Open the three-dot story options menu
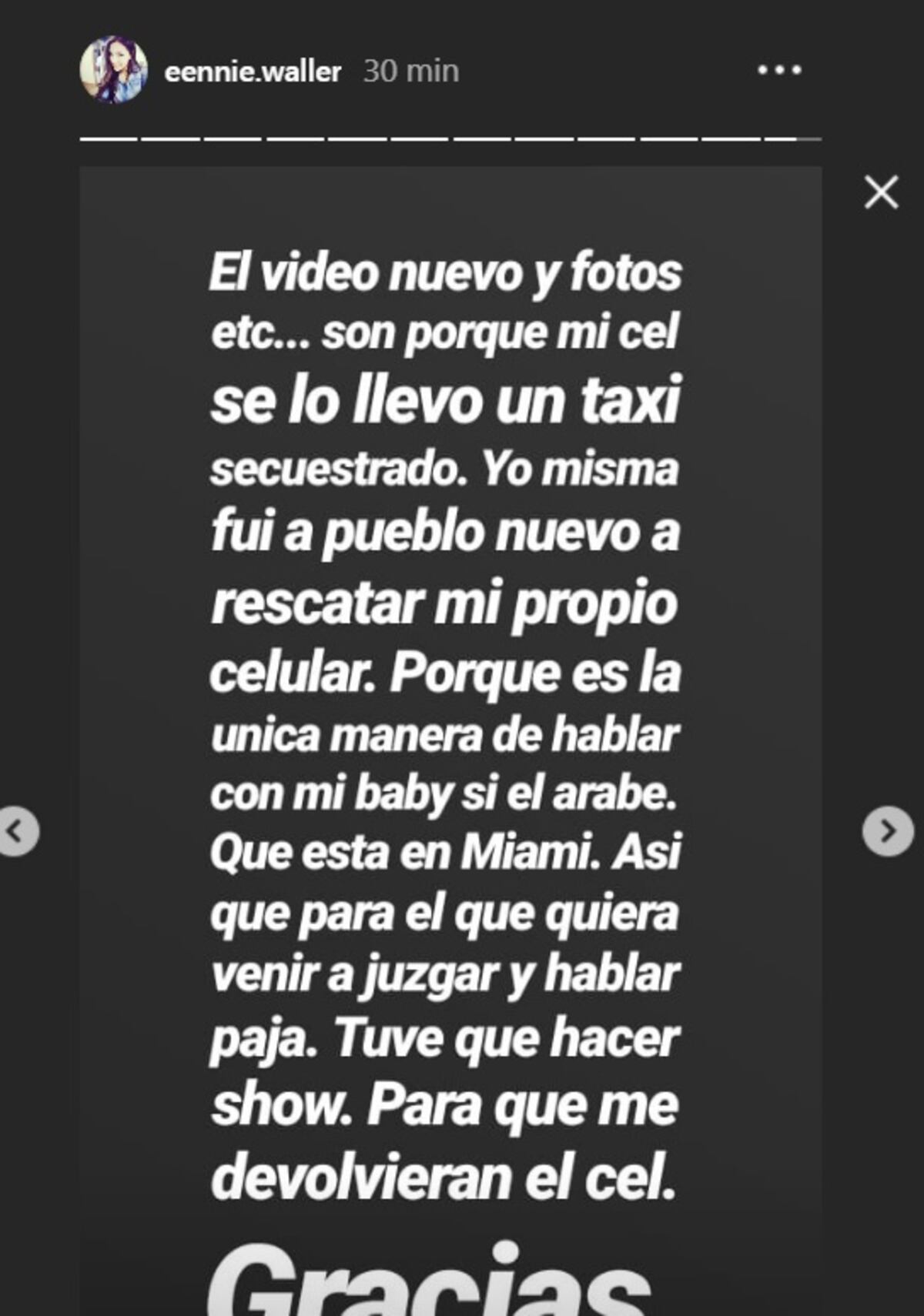 779,70
